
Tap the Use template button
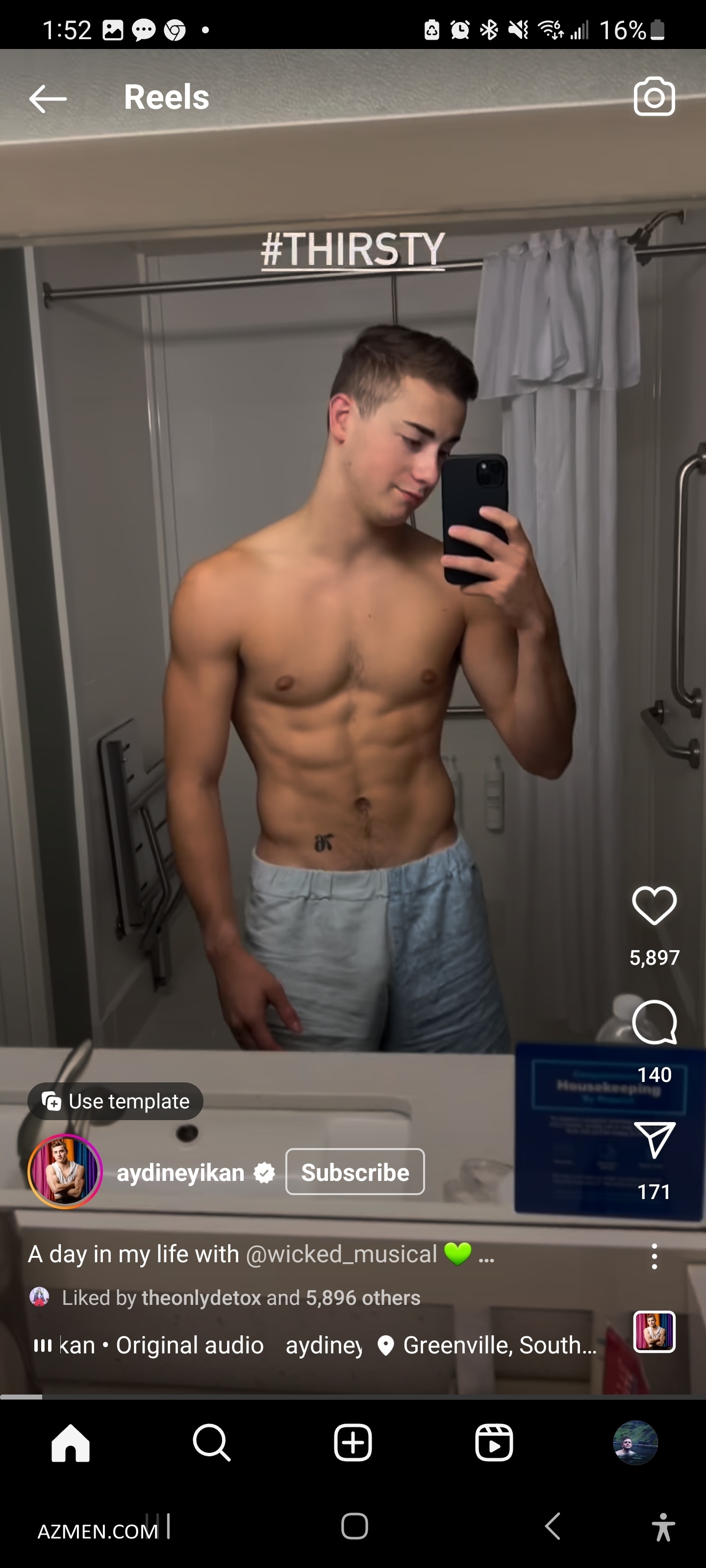115,1101
